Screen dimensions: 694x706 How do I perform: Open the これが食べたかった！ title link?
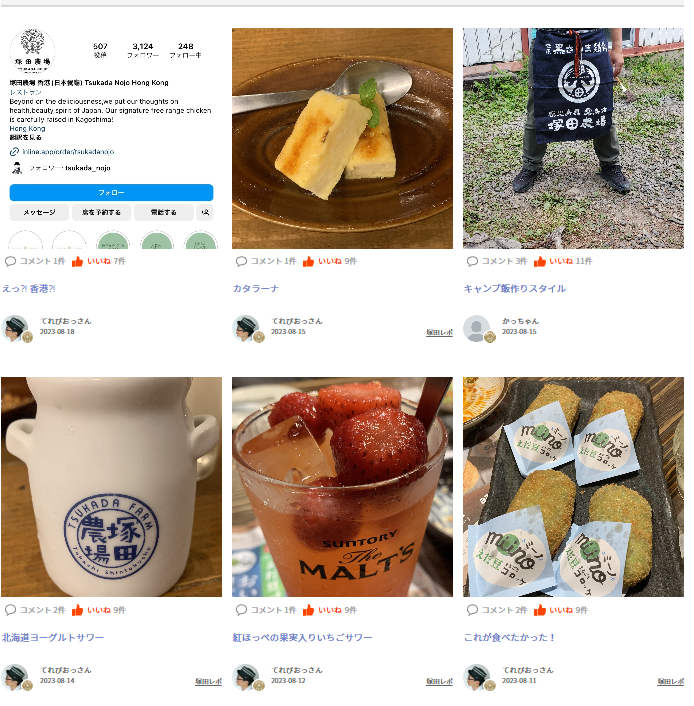509,638
